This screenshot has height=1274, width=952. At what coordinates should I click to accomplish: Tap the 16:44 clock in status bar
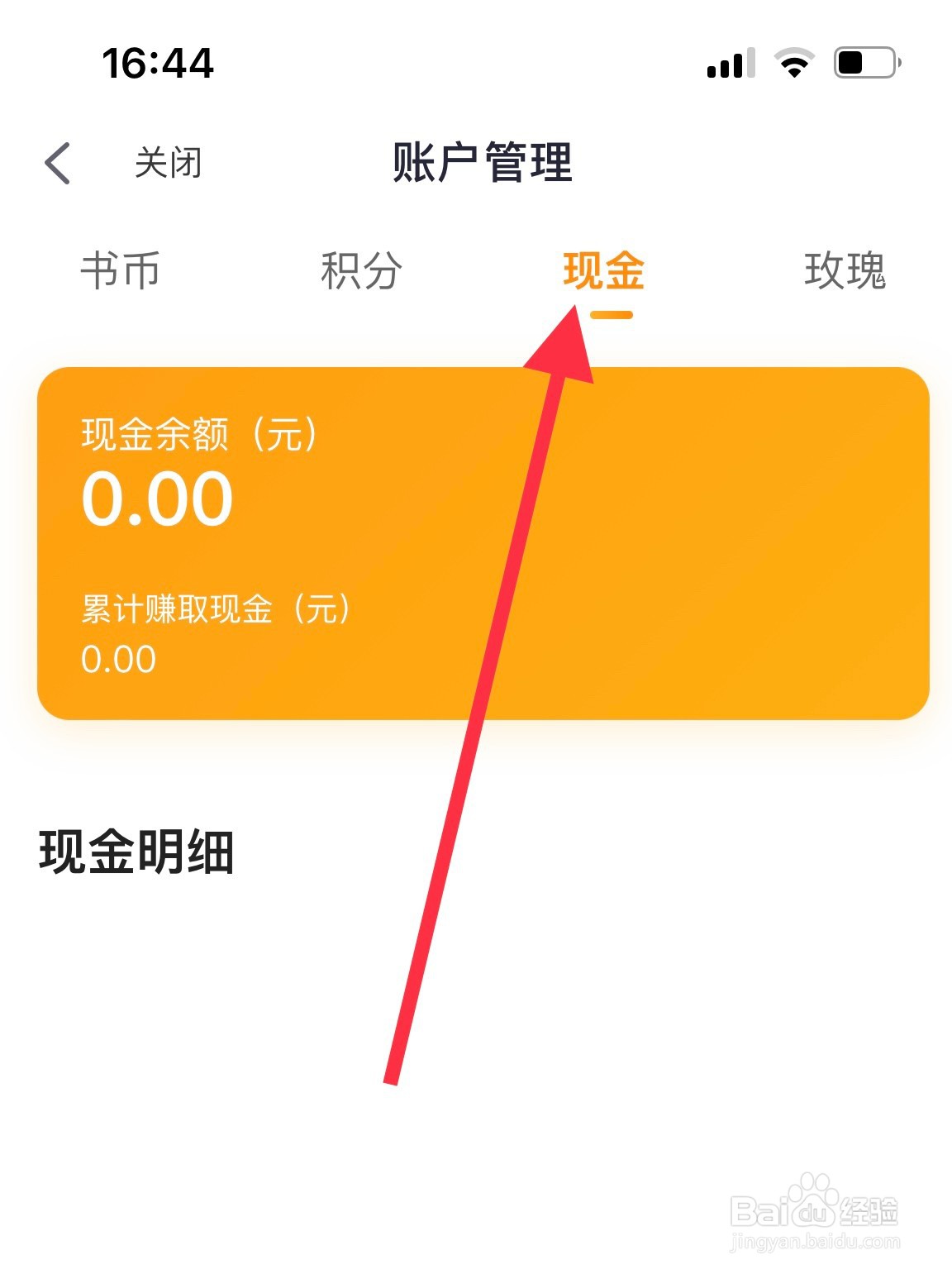[x=159, y=64]
